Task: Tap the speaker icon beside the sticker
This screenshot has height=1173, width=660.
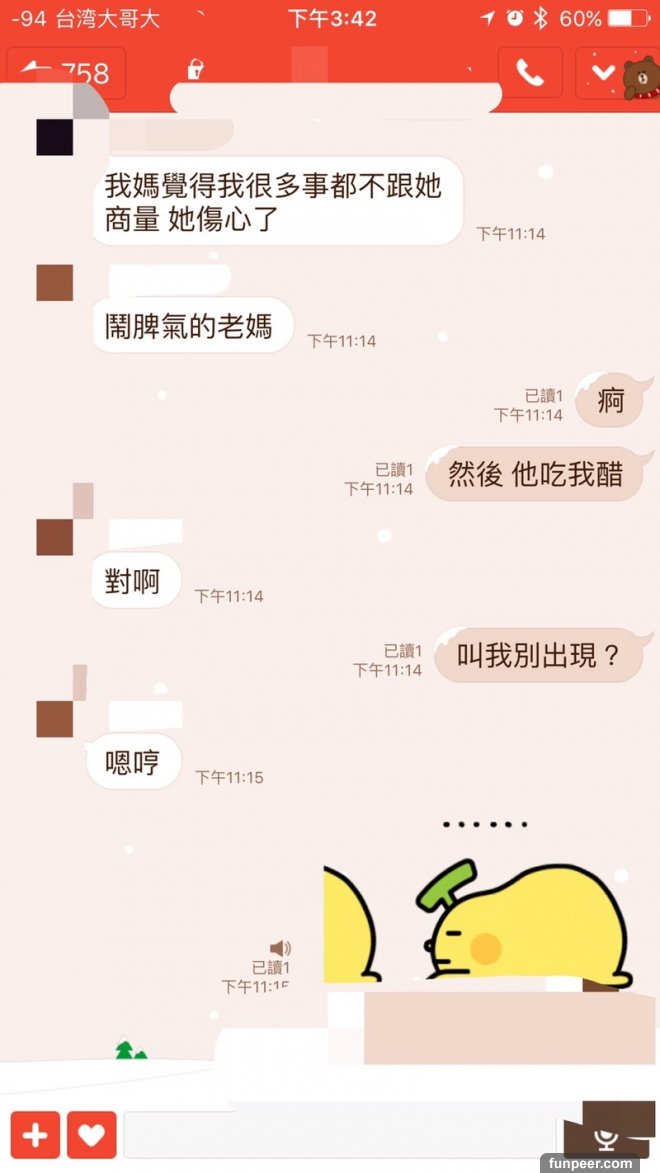Action: [281, 948]
